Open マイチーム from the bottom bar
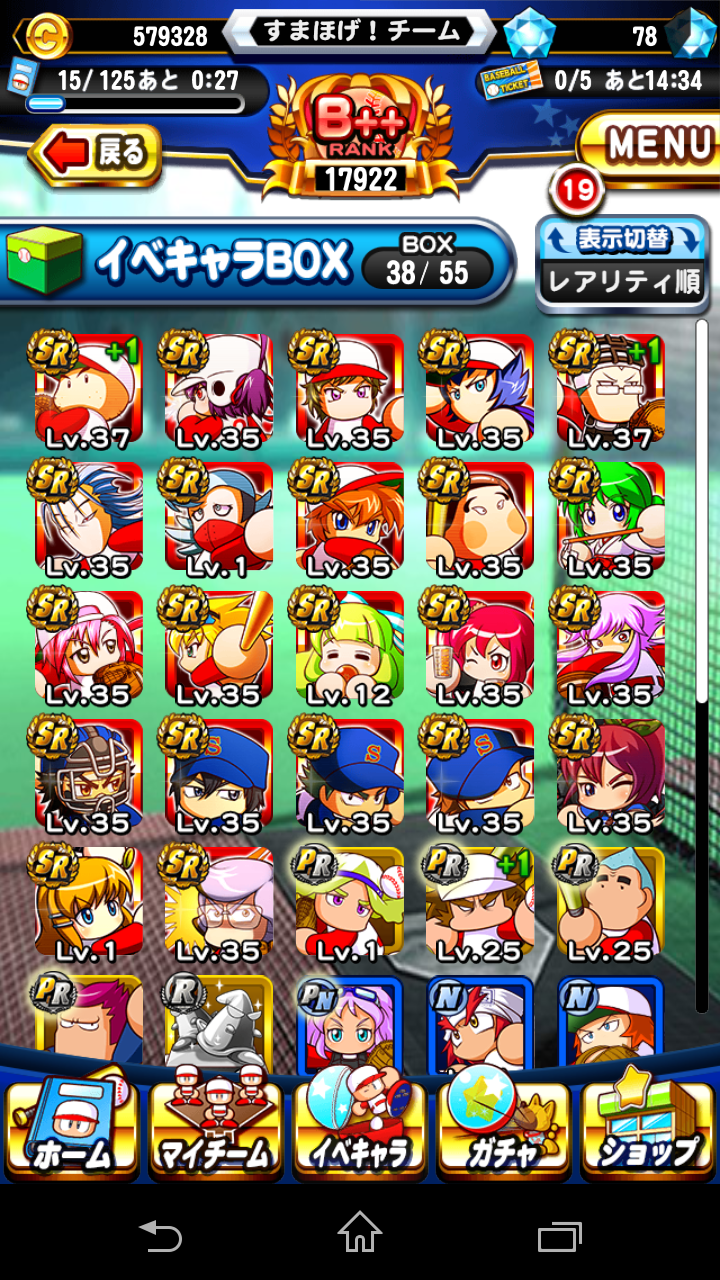Viewport: 720px width, 1280px height. point(215,1130)
